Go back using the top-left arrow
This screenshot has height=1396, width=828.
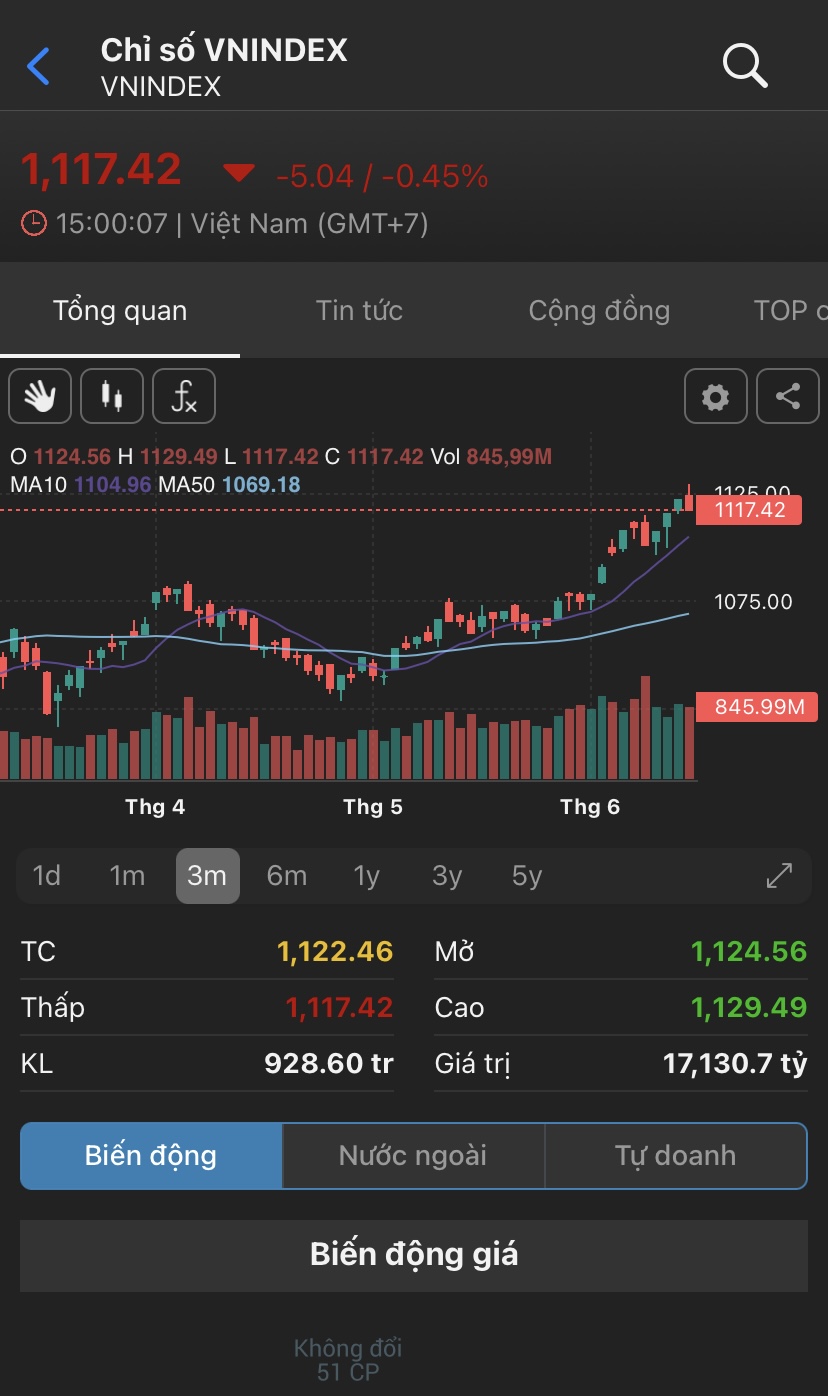(38, 67)
